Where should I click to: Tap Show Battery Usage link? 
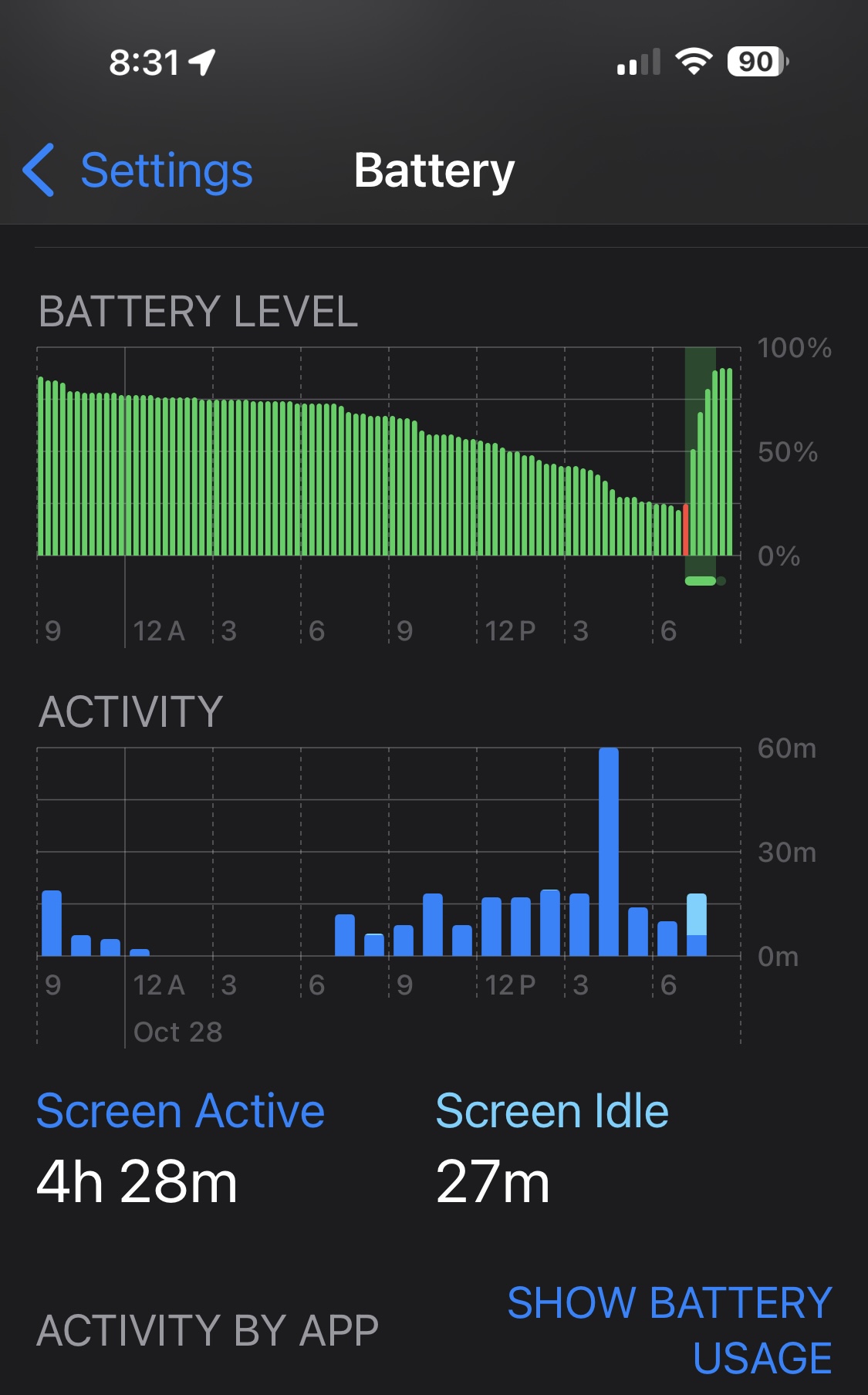(670, 1329)
